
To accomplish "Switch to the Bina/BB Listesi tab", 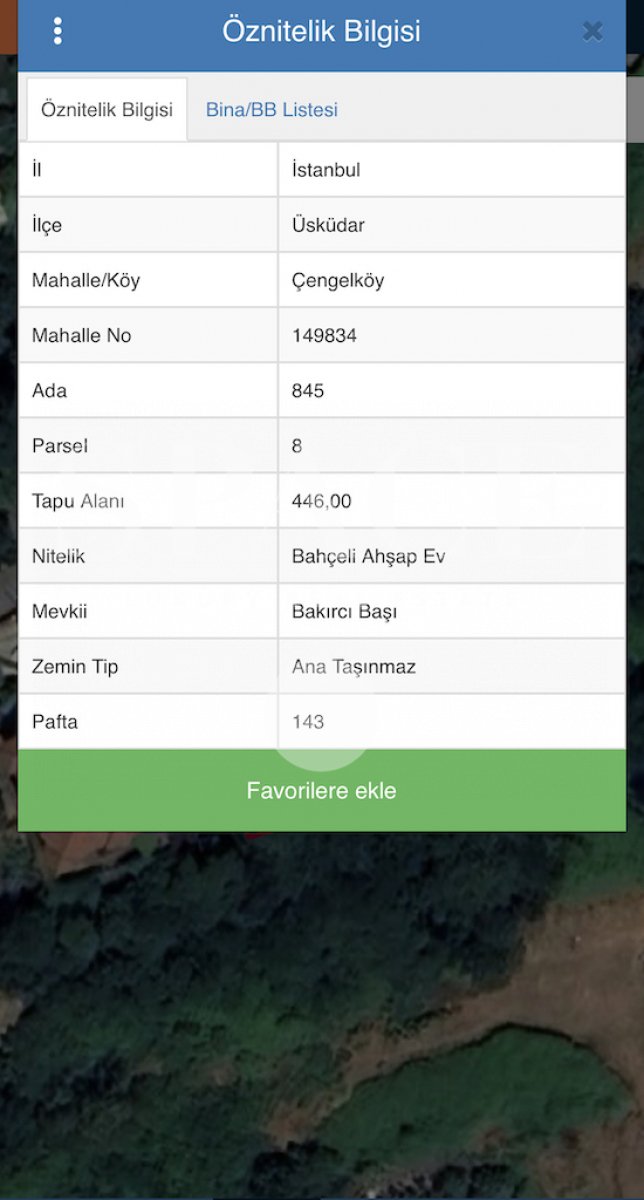I will [272, 110].
